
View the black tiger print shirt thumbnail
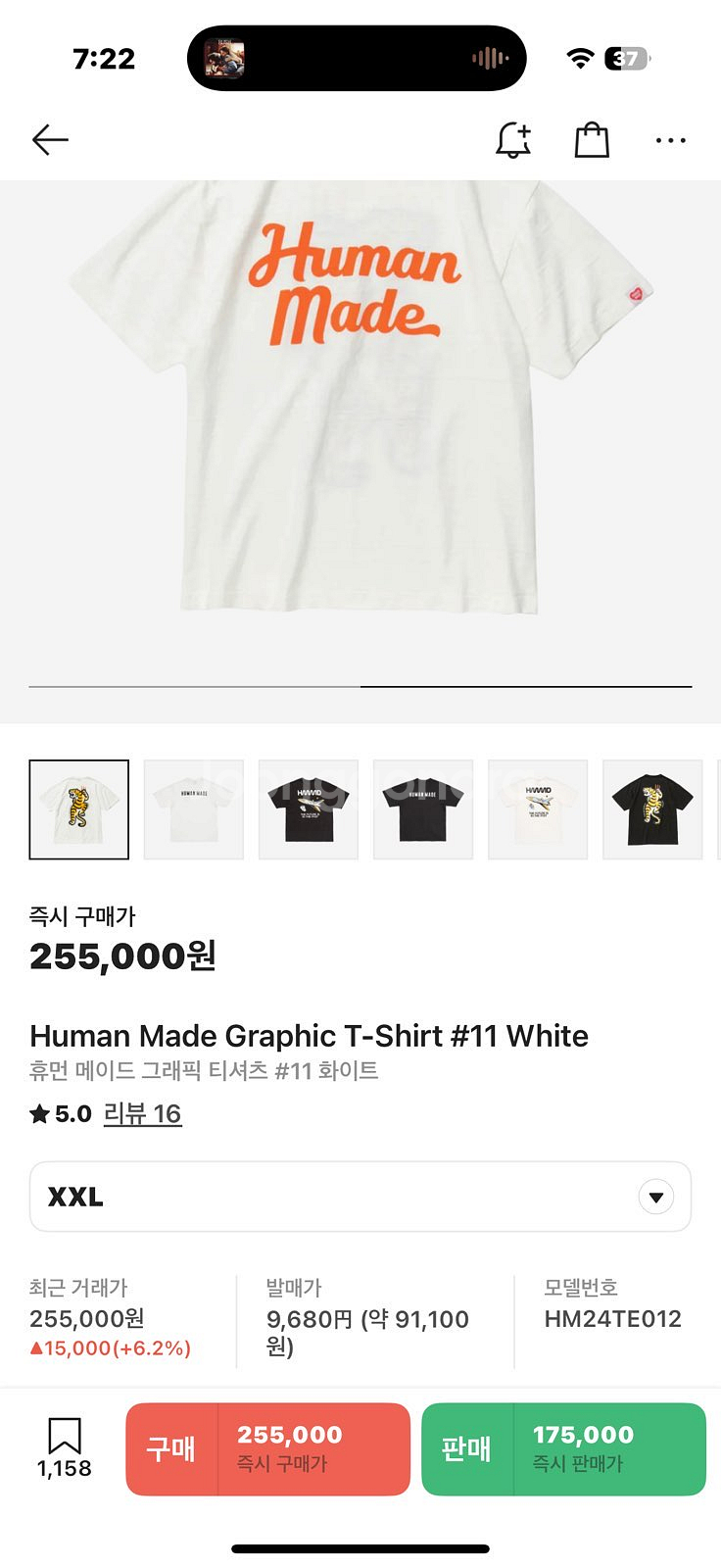click(x=652, y=809)
